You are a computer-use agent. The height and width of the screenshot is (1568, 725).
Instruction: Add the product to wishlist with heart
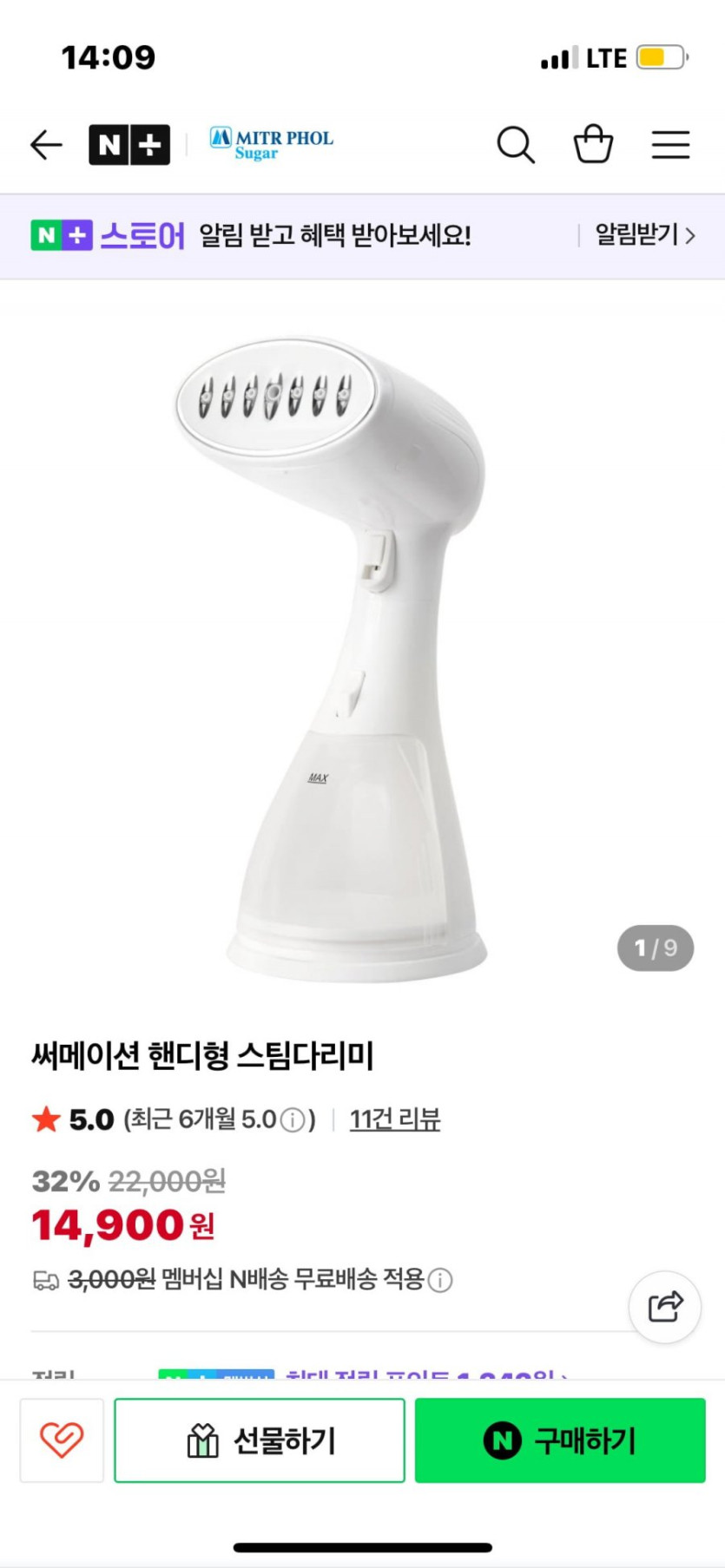click(62, 1440)
